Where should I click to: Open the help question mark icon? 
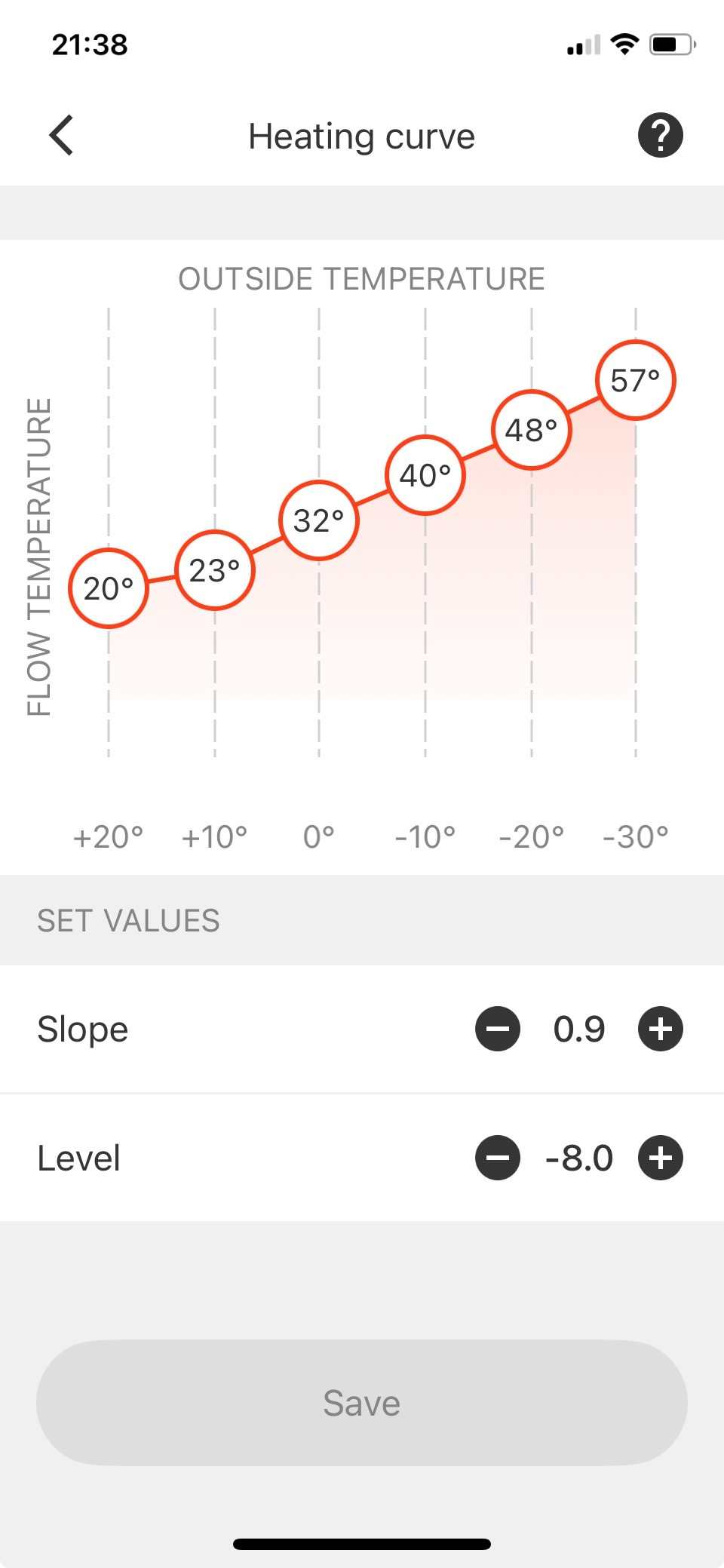coord(661,136)
